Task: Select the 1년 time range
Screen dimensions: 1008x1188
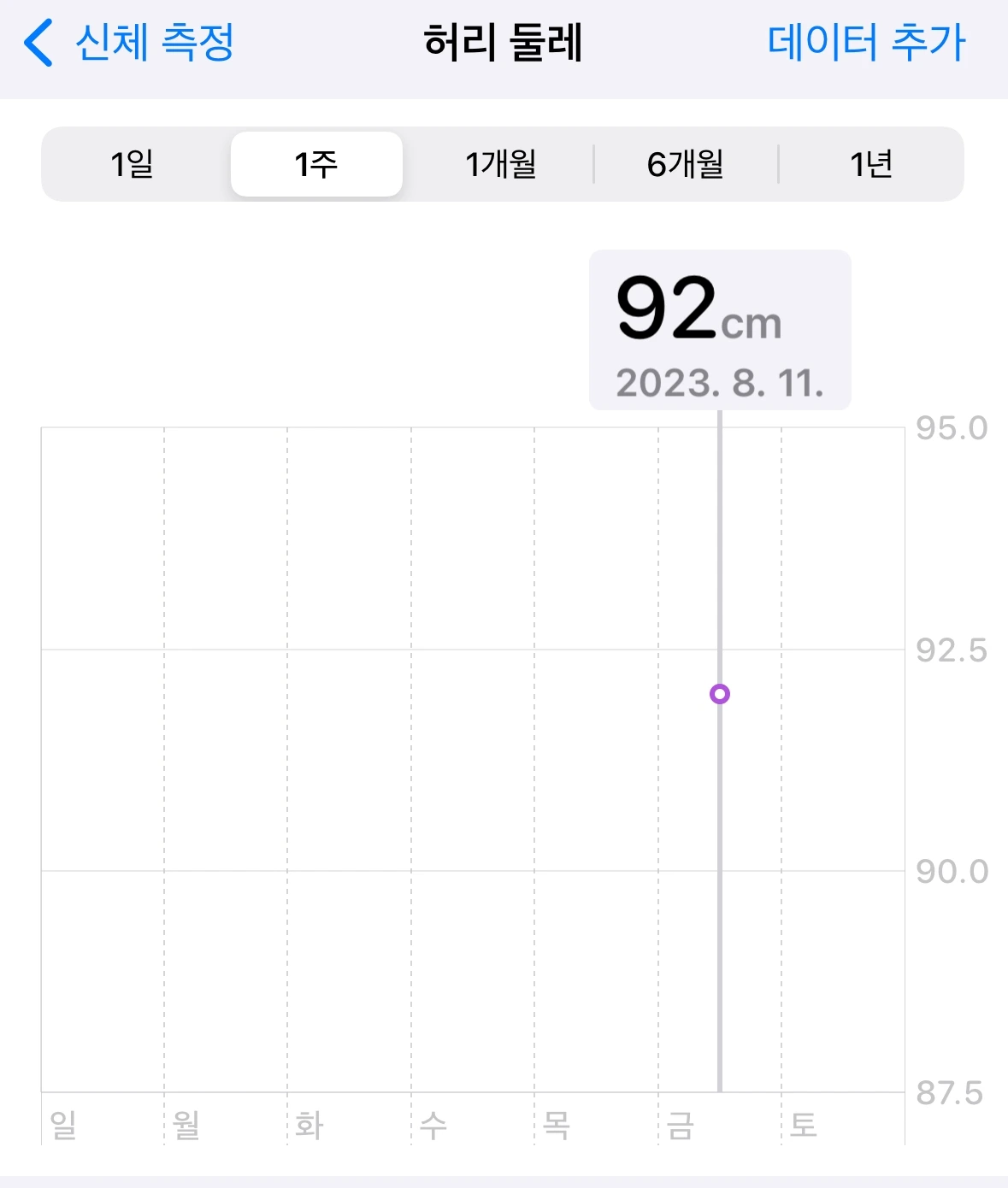Action: 871,164
